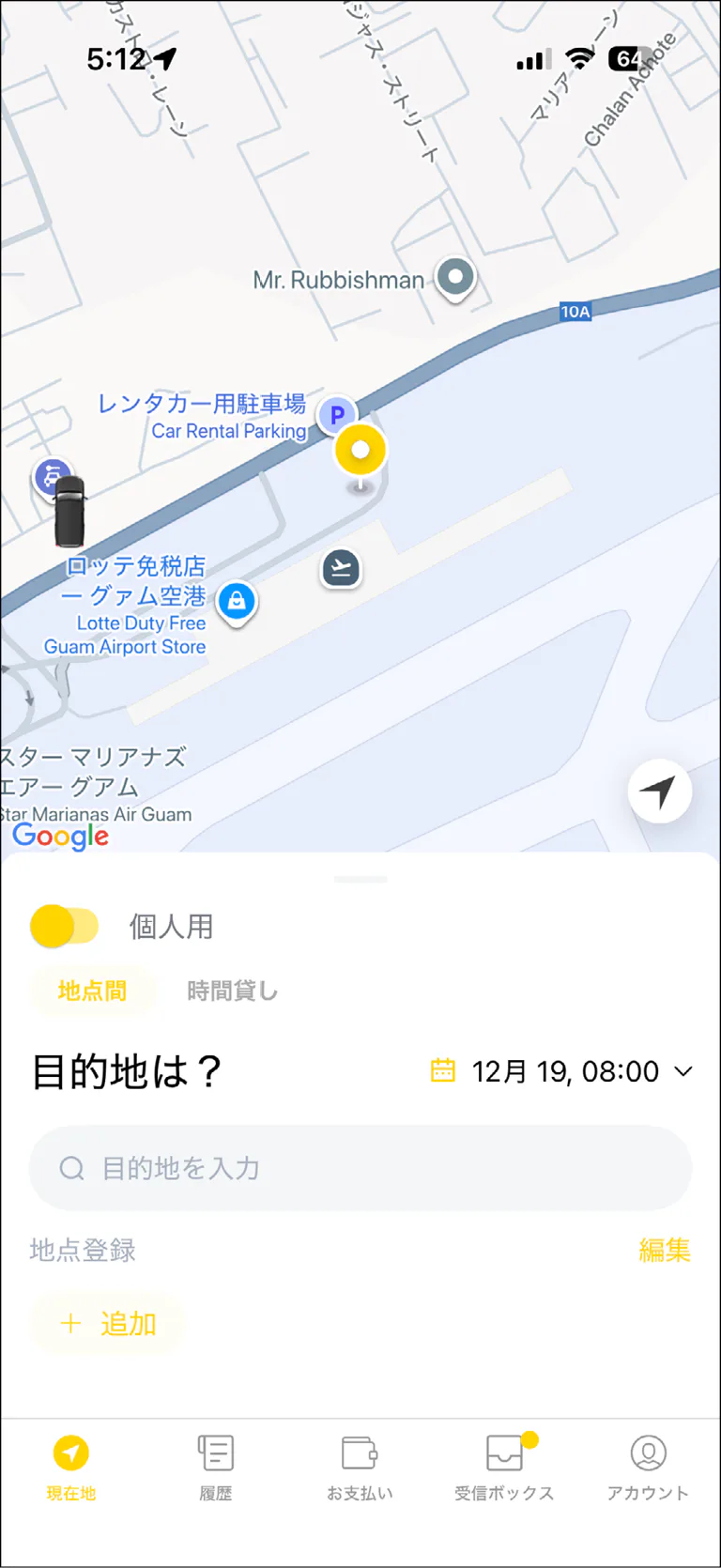Viewport: 721px width, 1568px height.
Task: Open the アカウント account tab
Action: point(648,1467)
